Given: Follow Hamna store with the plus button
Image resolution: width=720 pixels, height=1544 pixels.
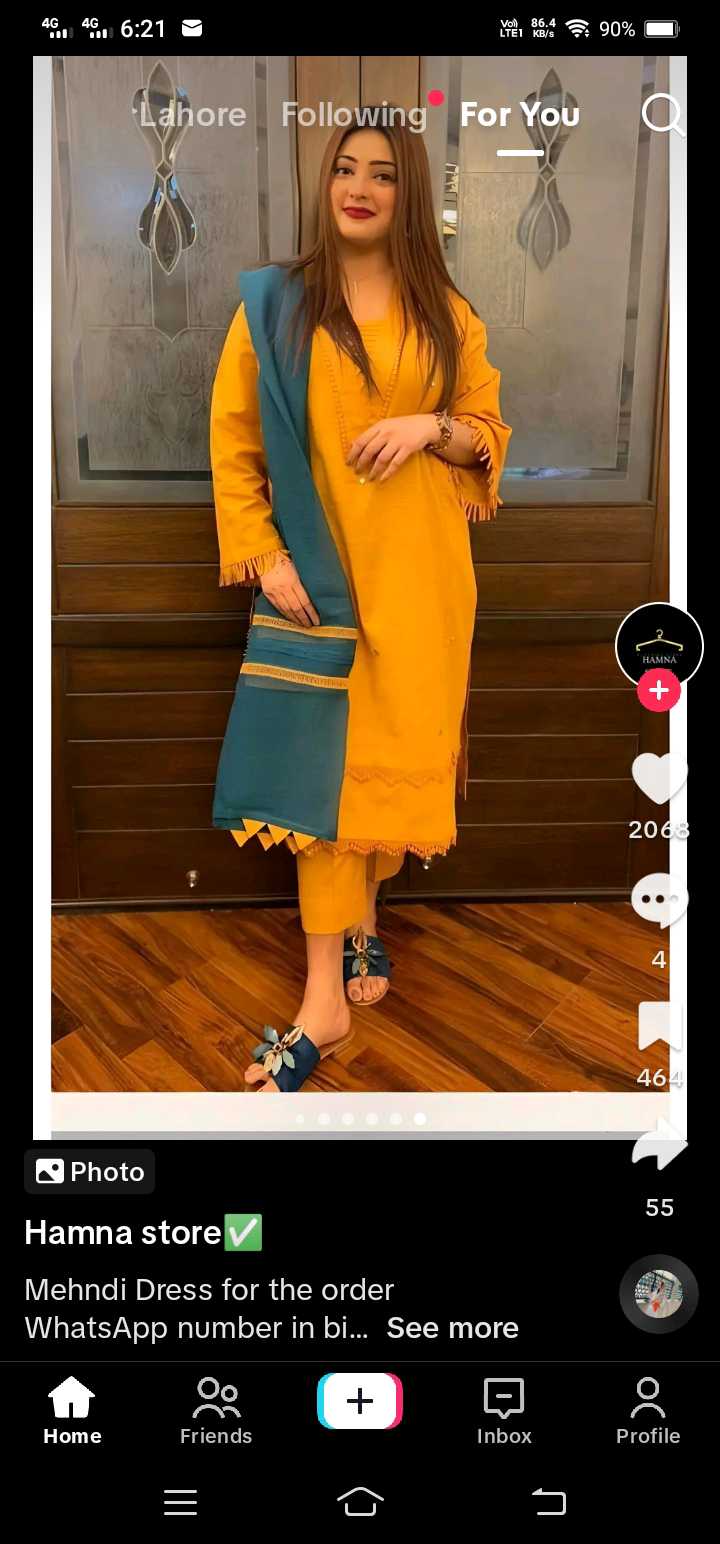Looking at the screenshot, I should 659,691.
